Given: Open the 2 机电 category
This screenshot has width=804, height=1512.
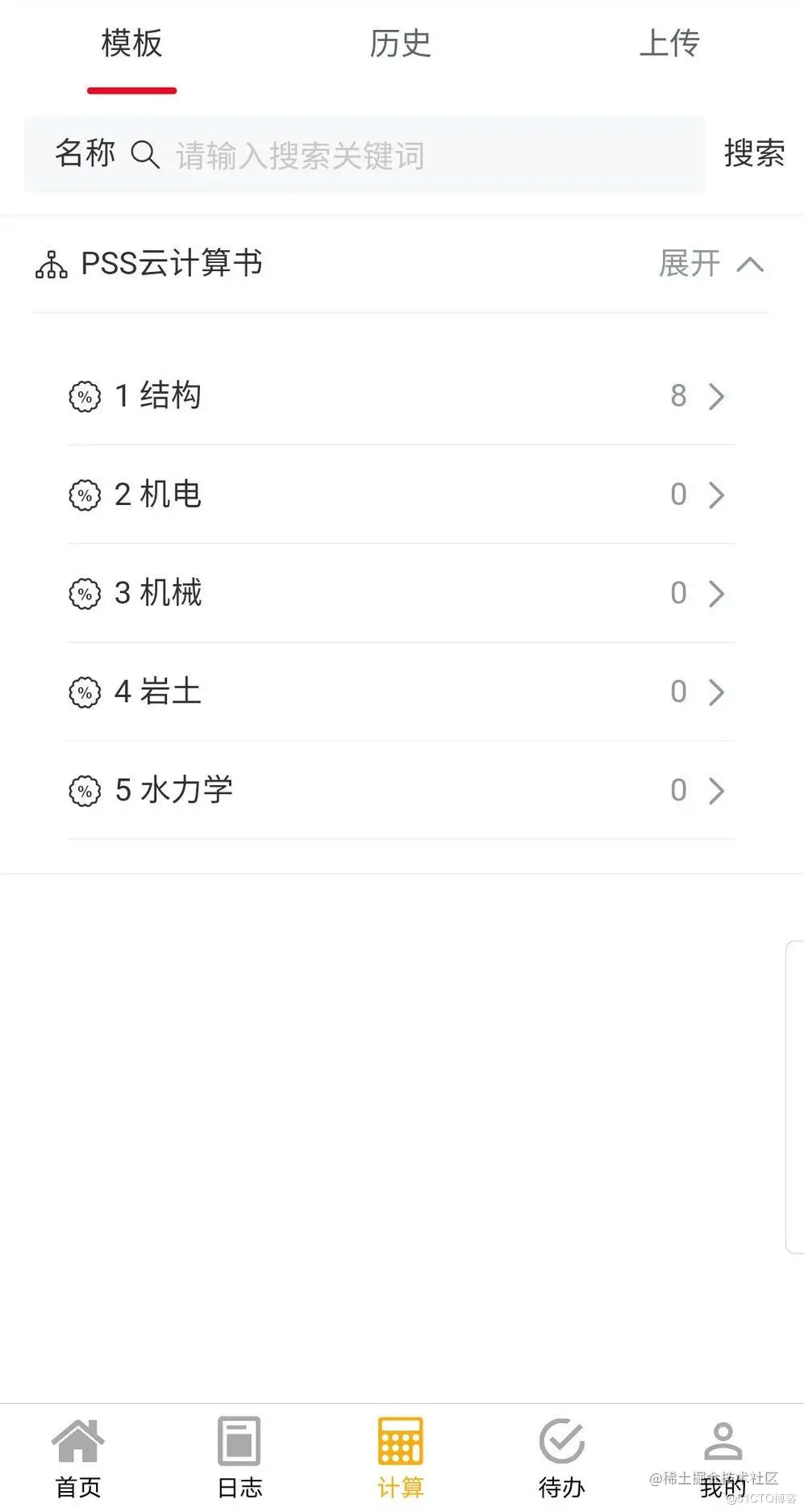Looking at the screenshot, I should point(400,494).
